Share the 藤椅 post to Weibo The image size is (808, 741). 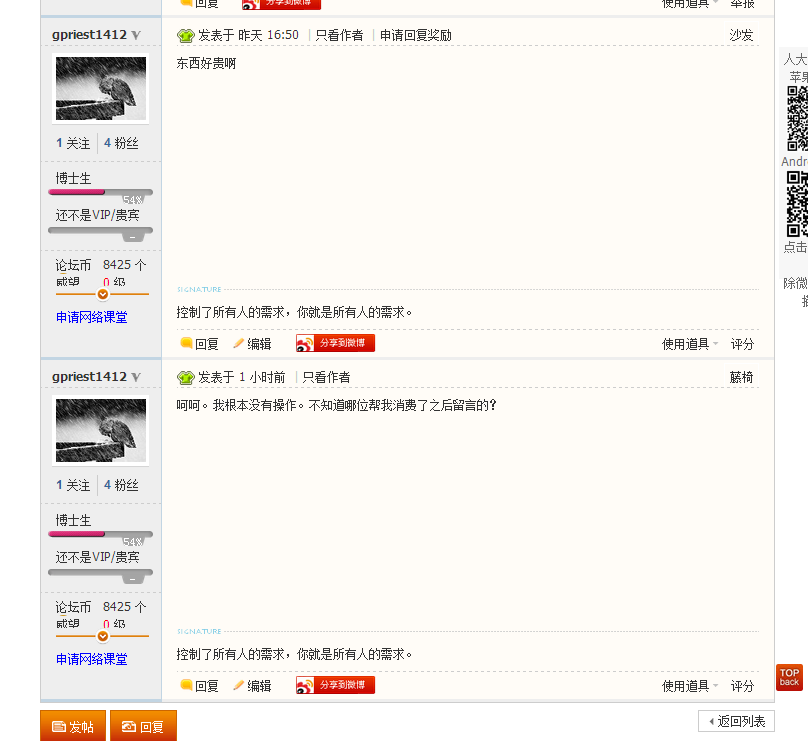[335, 685]
